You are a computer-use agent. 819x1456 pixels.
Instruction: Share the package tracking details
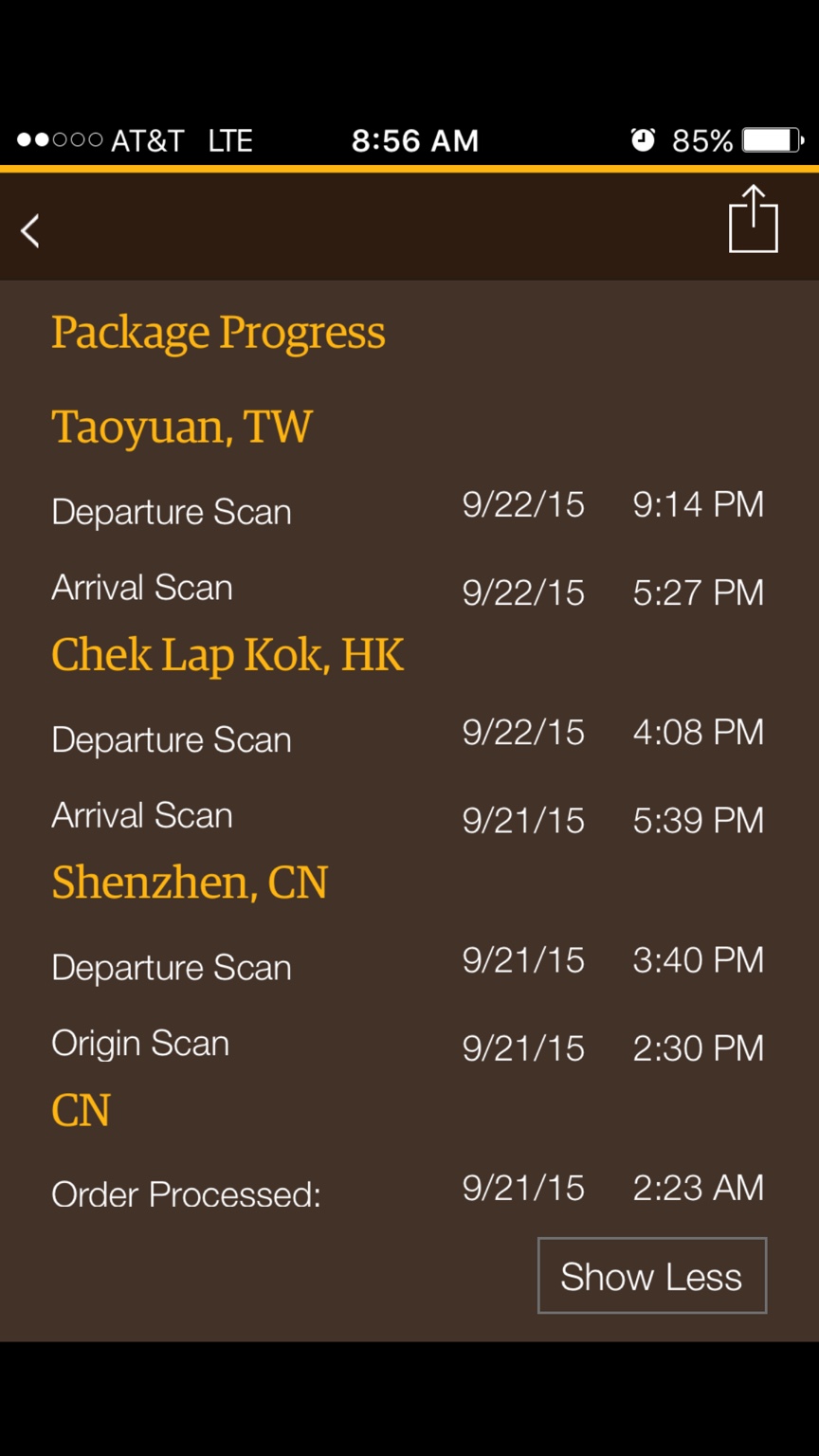(753, 220)
